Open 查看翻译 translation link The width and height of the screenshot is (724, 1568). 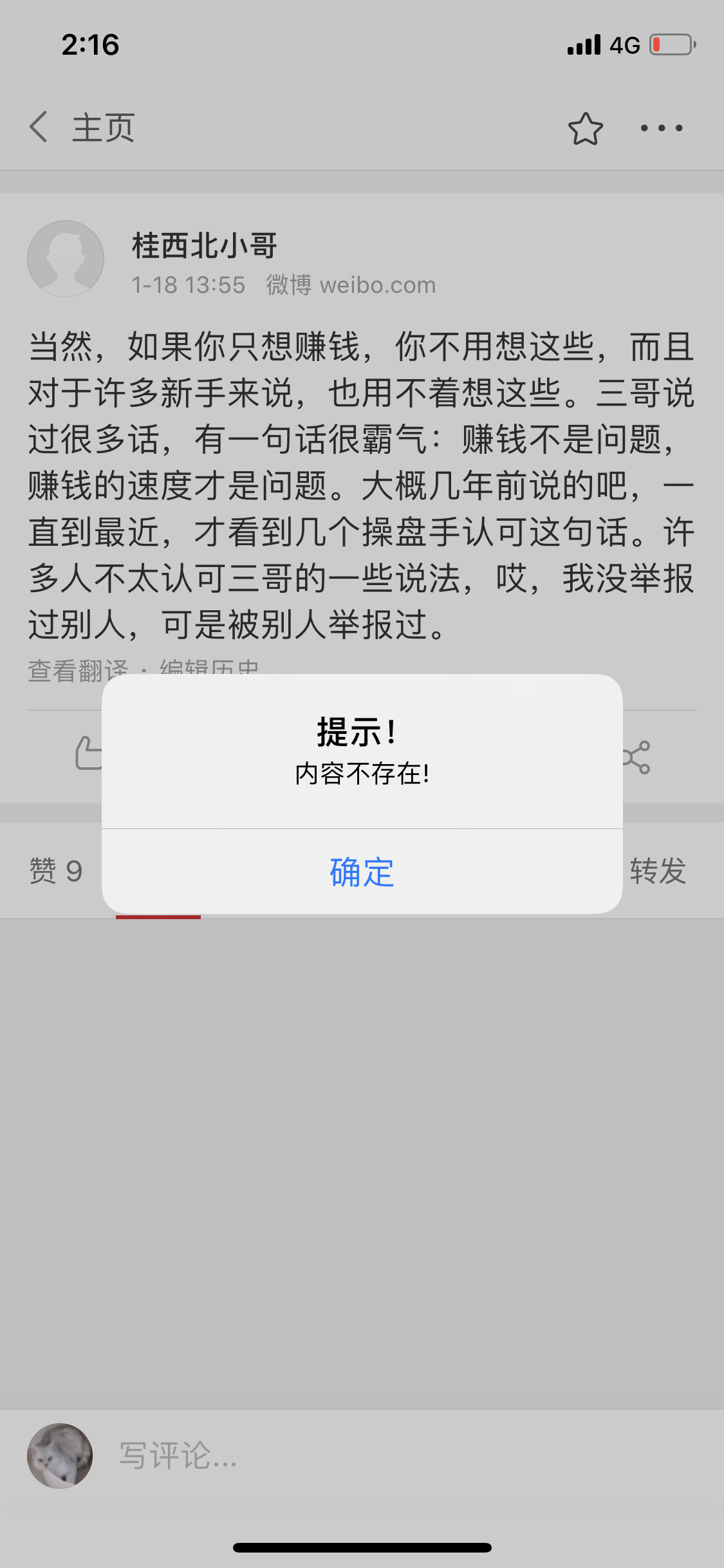click(x=77, y=669)
